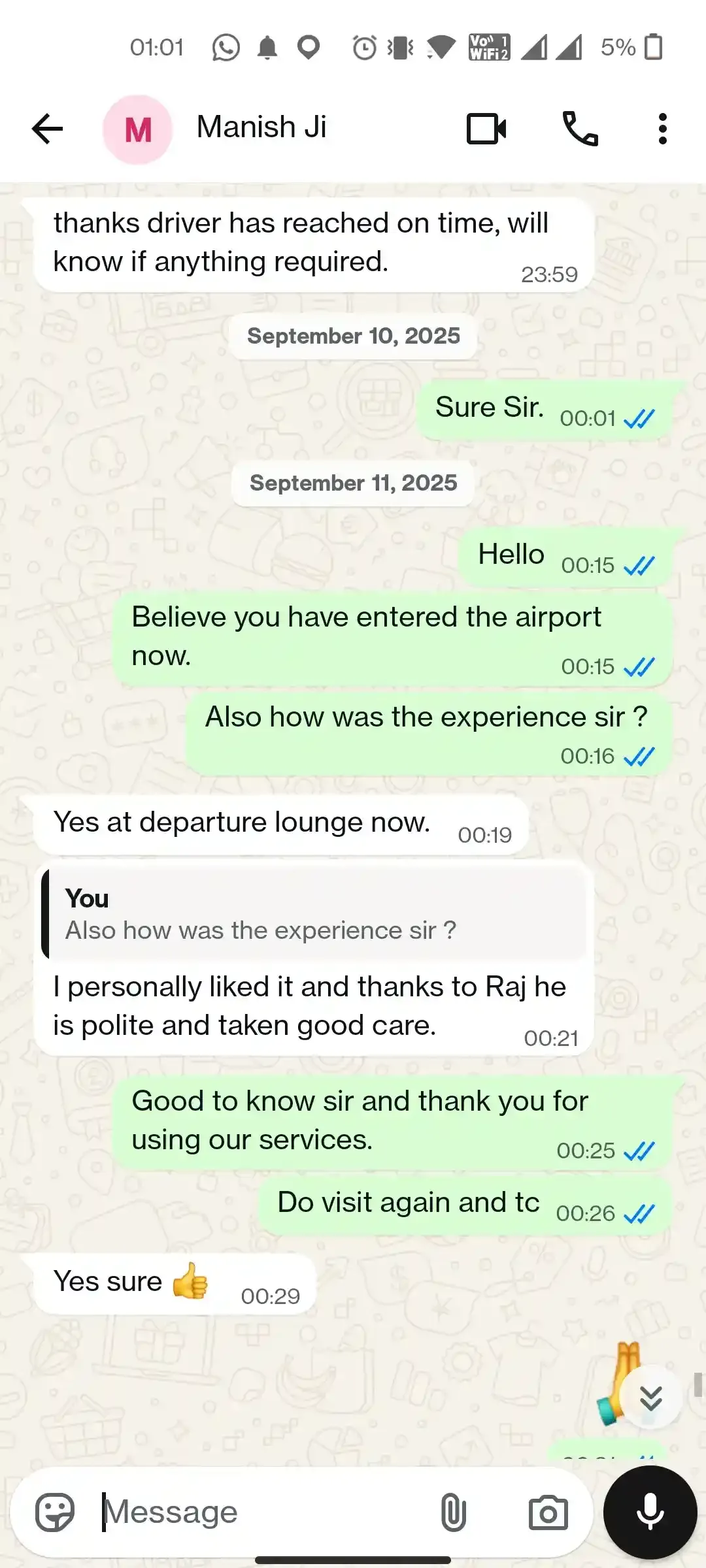Start a voice call with Manish Ji
The height and width of the screenshot is (1568, 706).
coord(580,129)
